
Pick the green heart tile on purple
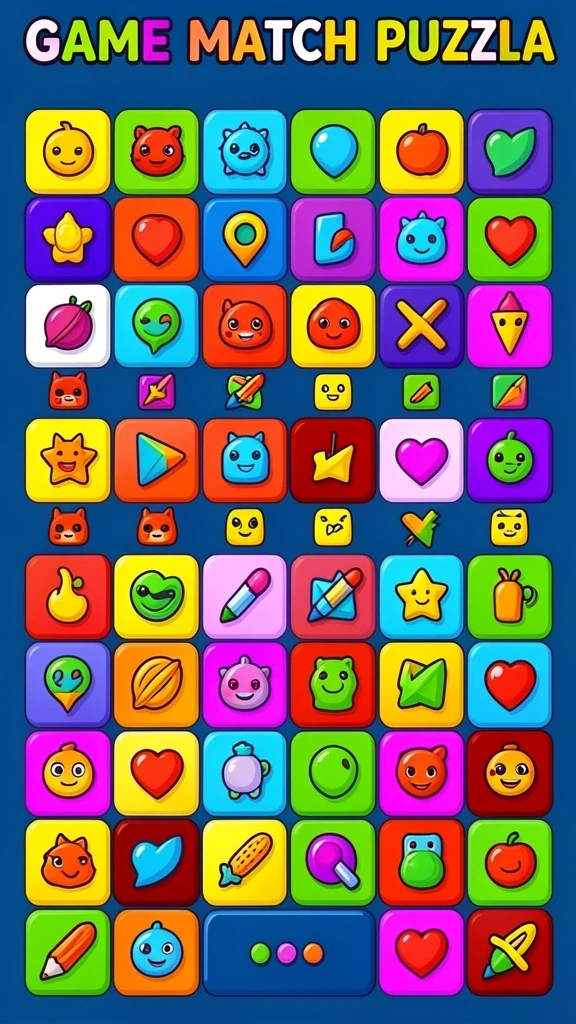coord(509,152)
